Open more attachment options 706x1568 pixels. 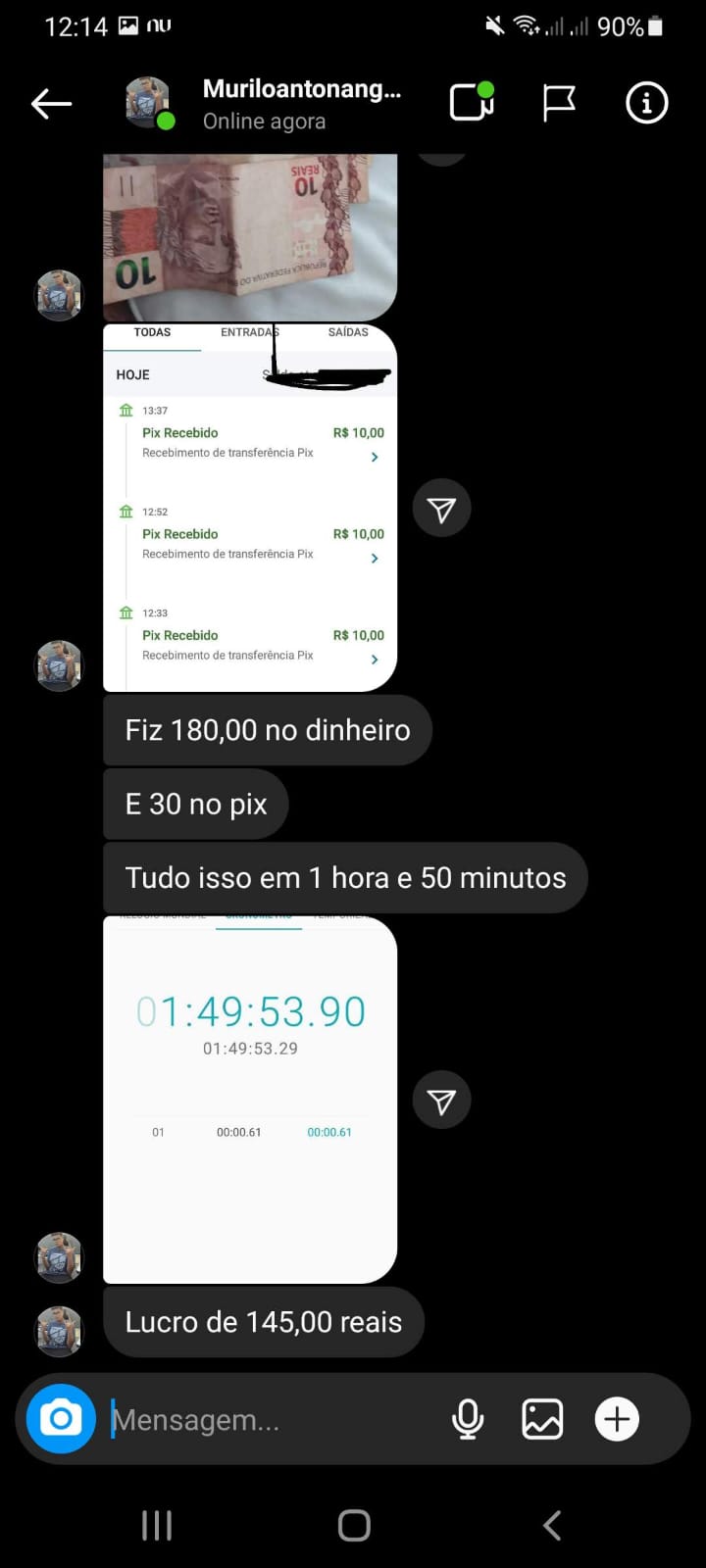[x=617, y=1419]
